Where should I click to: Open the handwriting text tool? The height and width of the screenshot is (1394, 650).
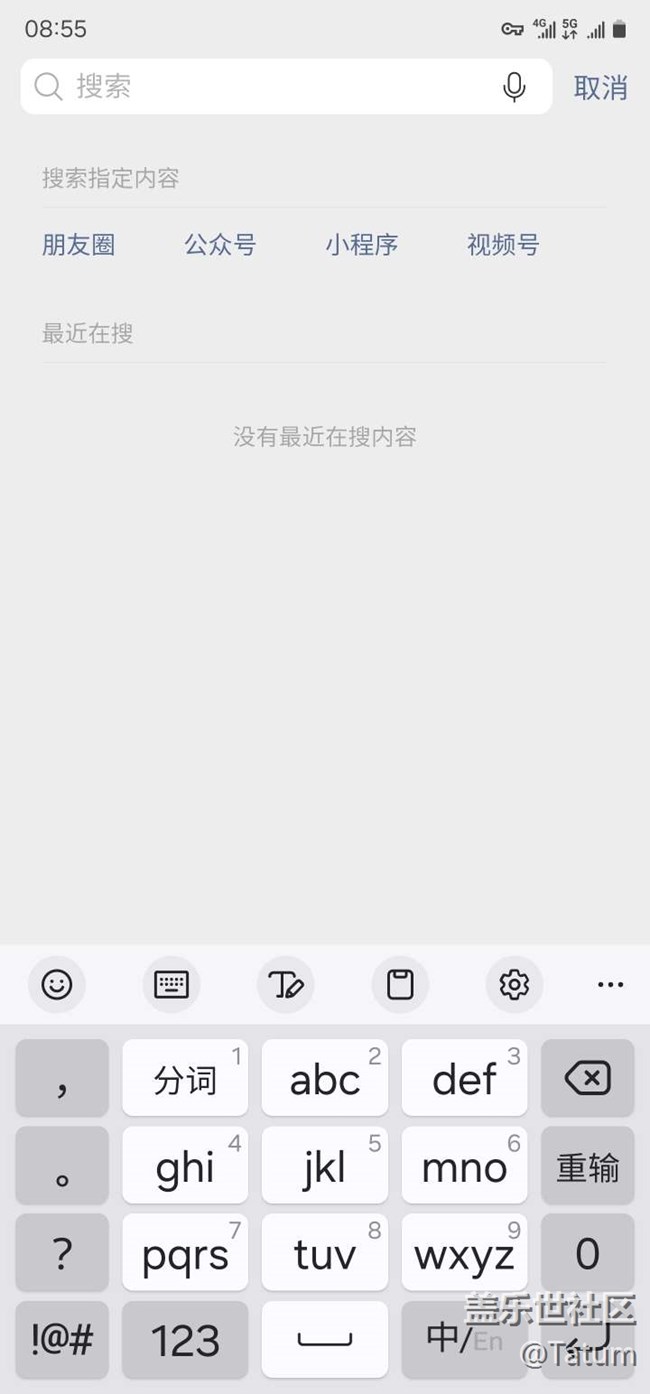[286, 985]
